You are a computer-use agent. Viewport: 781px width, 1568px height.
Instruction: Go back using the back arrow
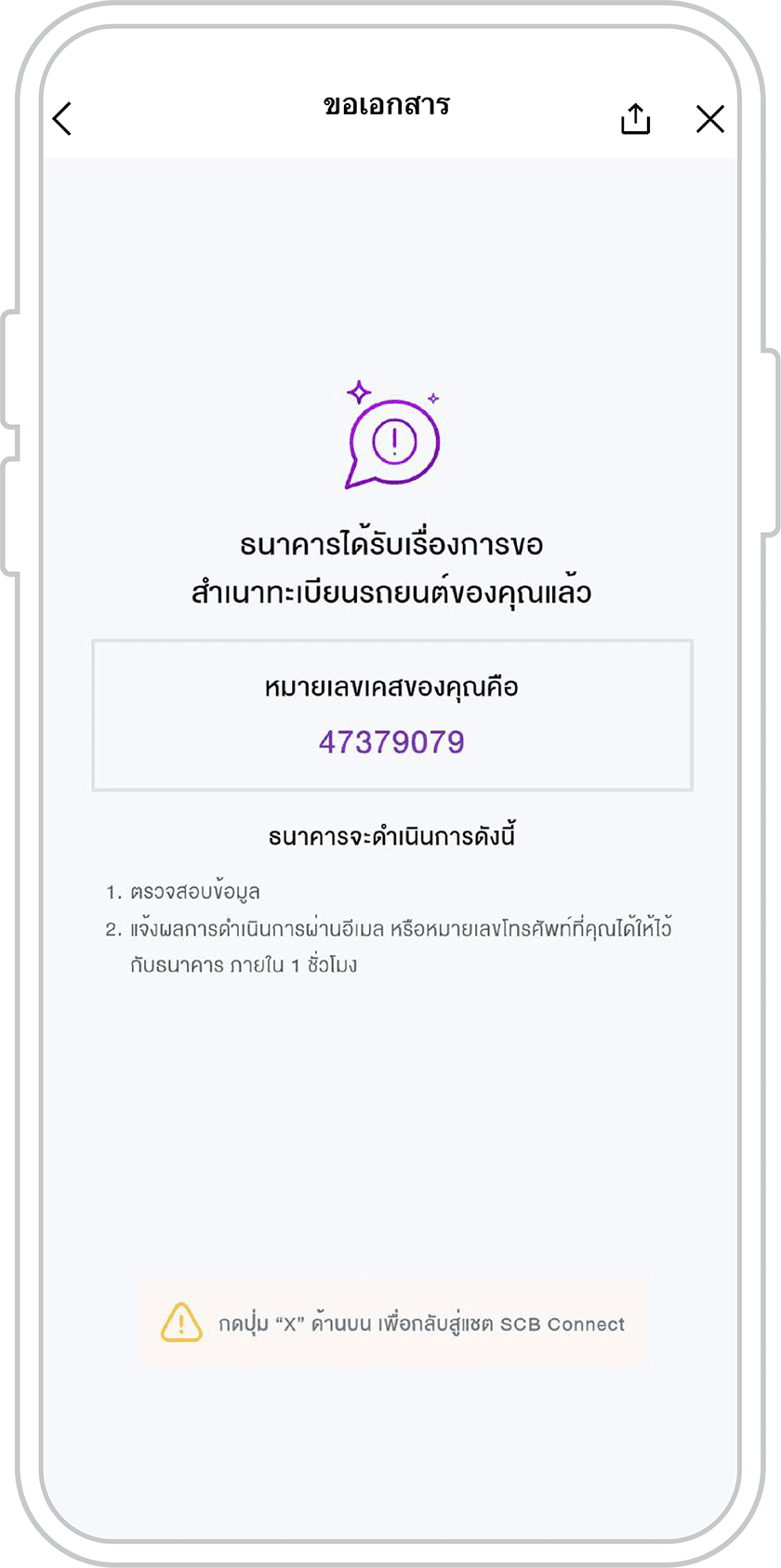pos(62,118)
